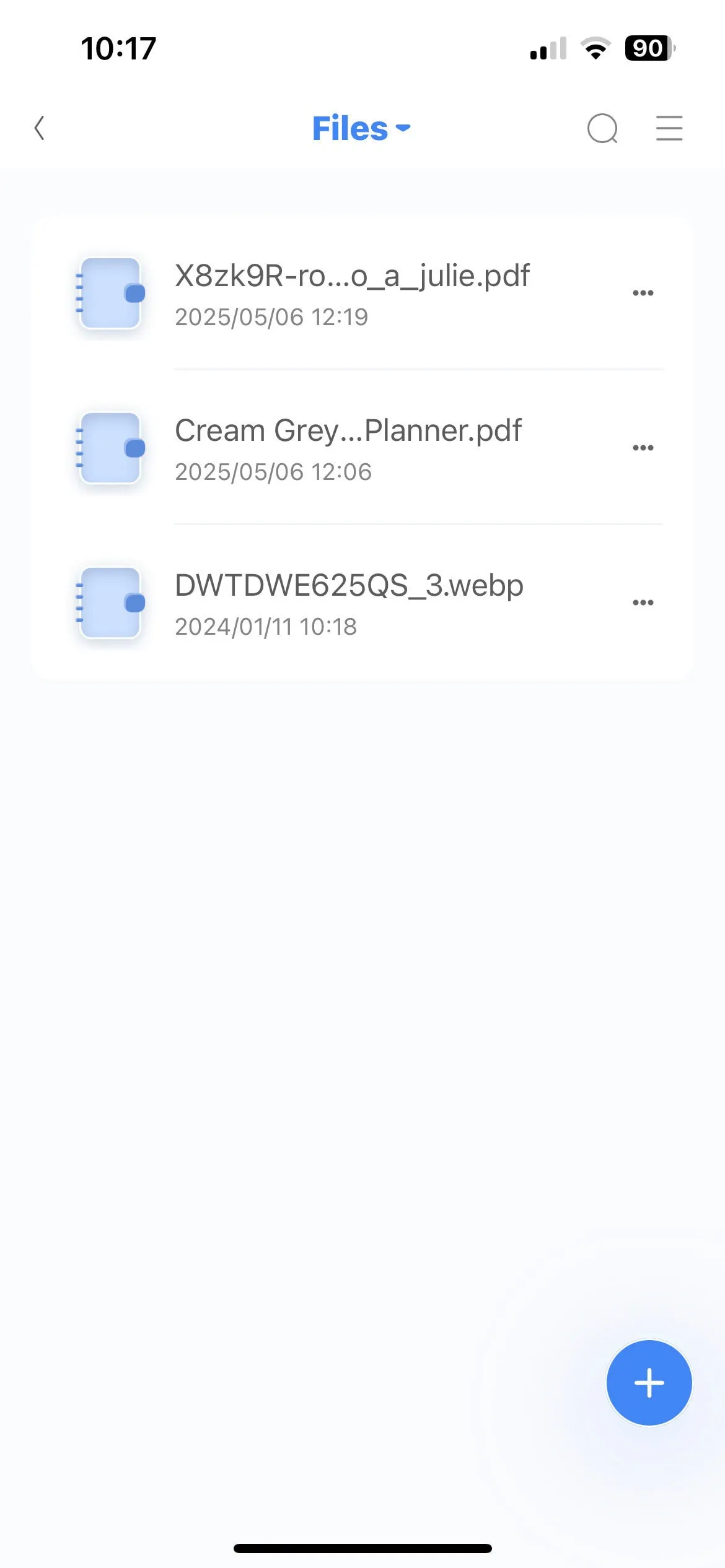Open the search icon
Image resolution: width=725 pixels, height=1568 pixels.
[602, 128]
